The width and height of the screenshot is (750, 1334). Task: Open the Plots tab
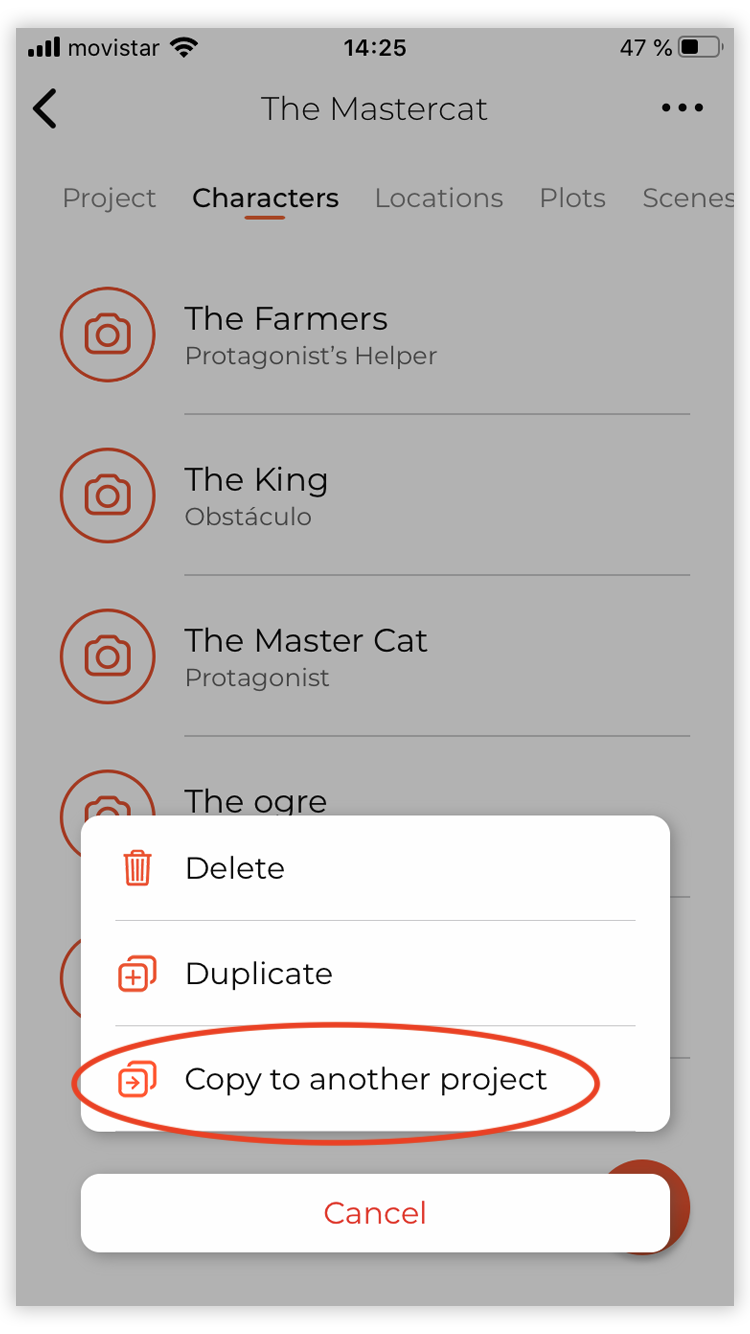coord(572,198)
